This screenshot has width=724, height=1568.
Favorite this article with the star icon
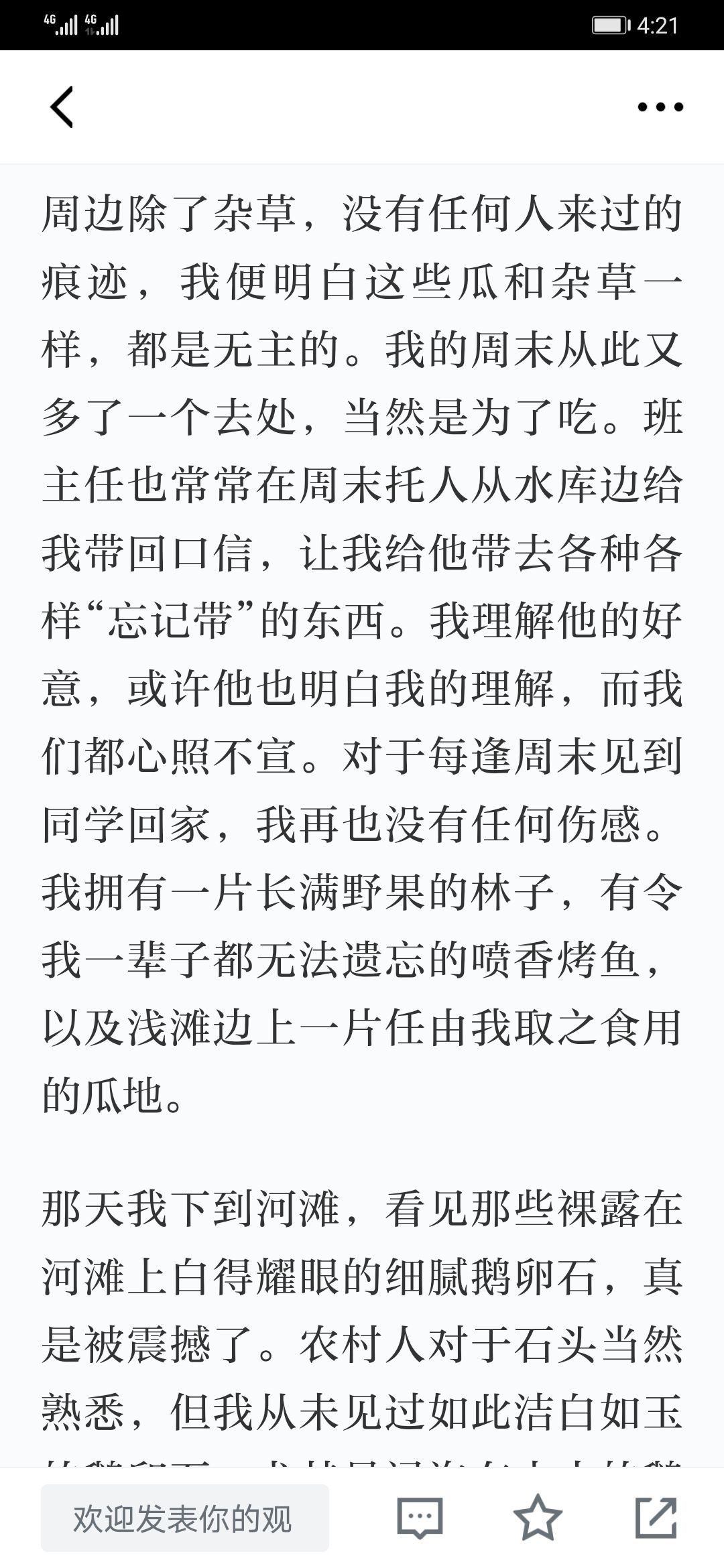[538, 1518]
